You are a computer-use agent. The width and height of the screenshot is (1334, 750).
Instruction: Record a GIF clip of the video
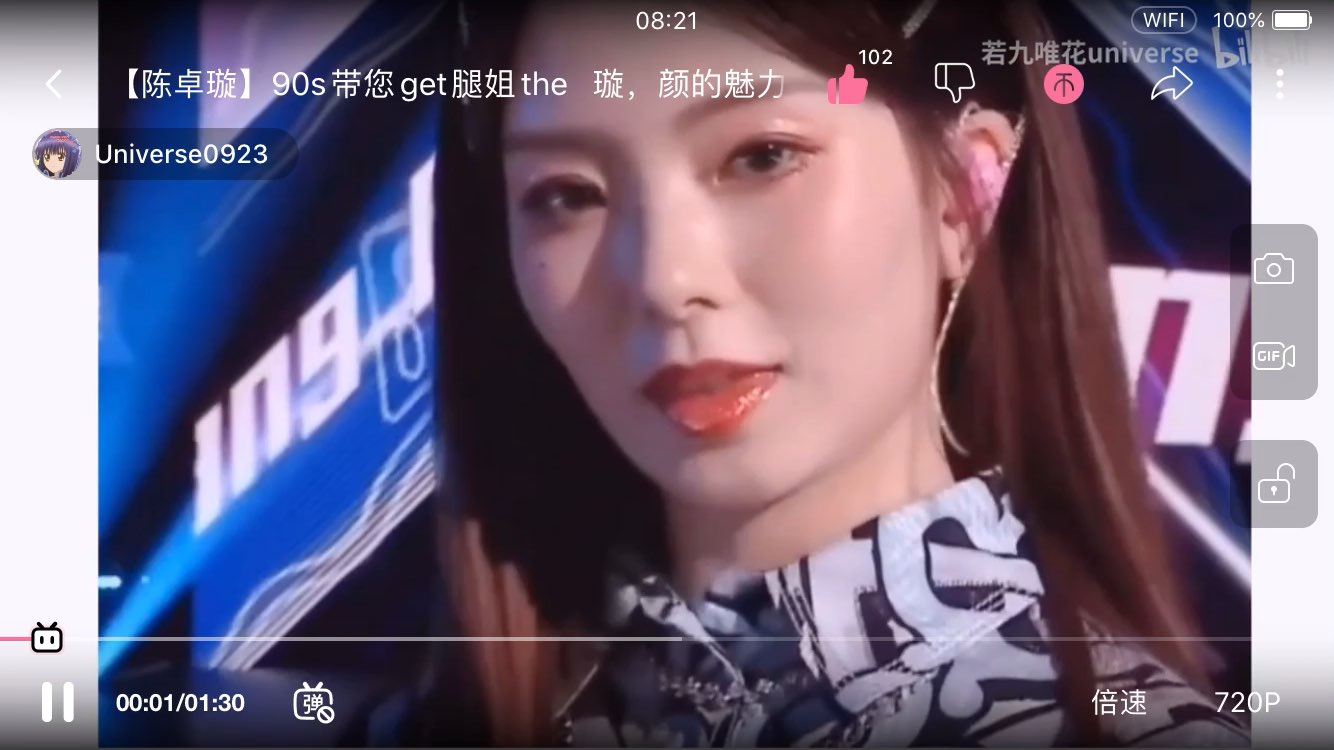tap(1273, 356)
